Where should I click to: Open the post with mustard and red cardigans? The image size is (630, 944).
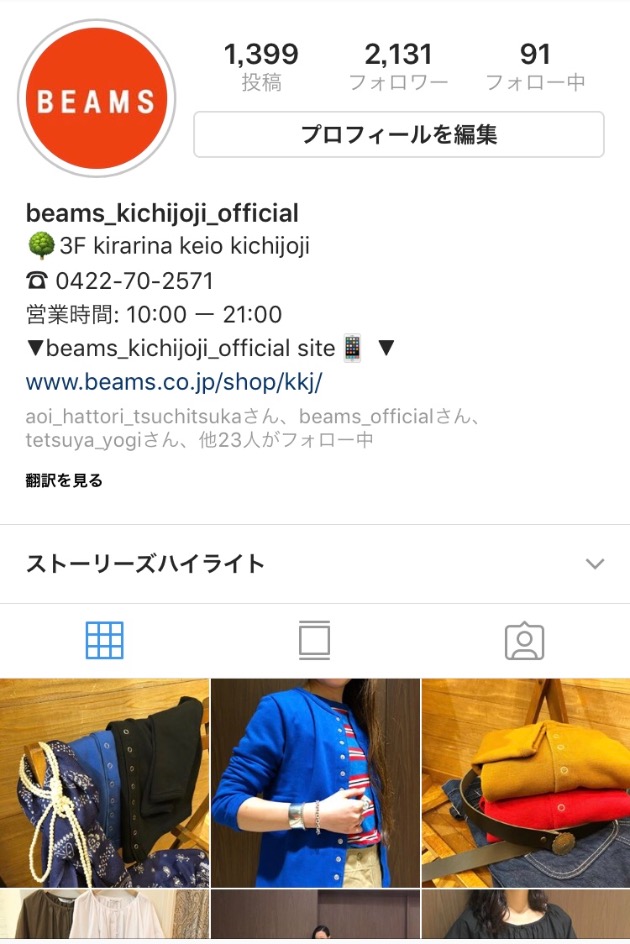click(526, 782)
